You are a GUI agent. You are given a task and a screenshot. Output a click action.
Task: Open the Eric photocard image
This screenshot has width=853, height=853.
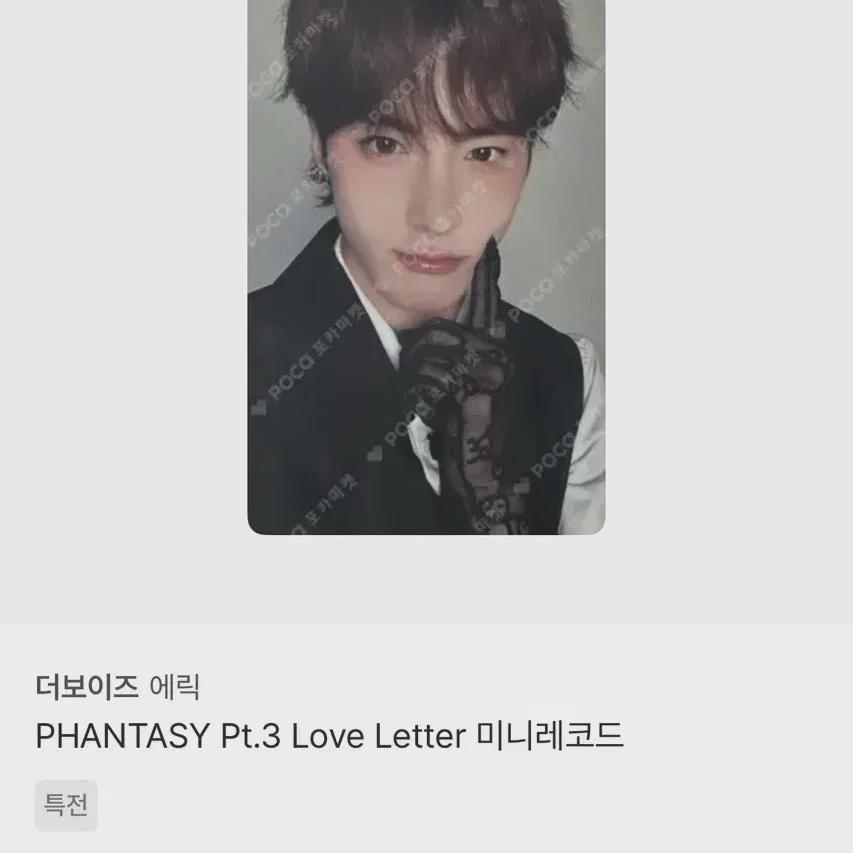(x=426, y=267)
